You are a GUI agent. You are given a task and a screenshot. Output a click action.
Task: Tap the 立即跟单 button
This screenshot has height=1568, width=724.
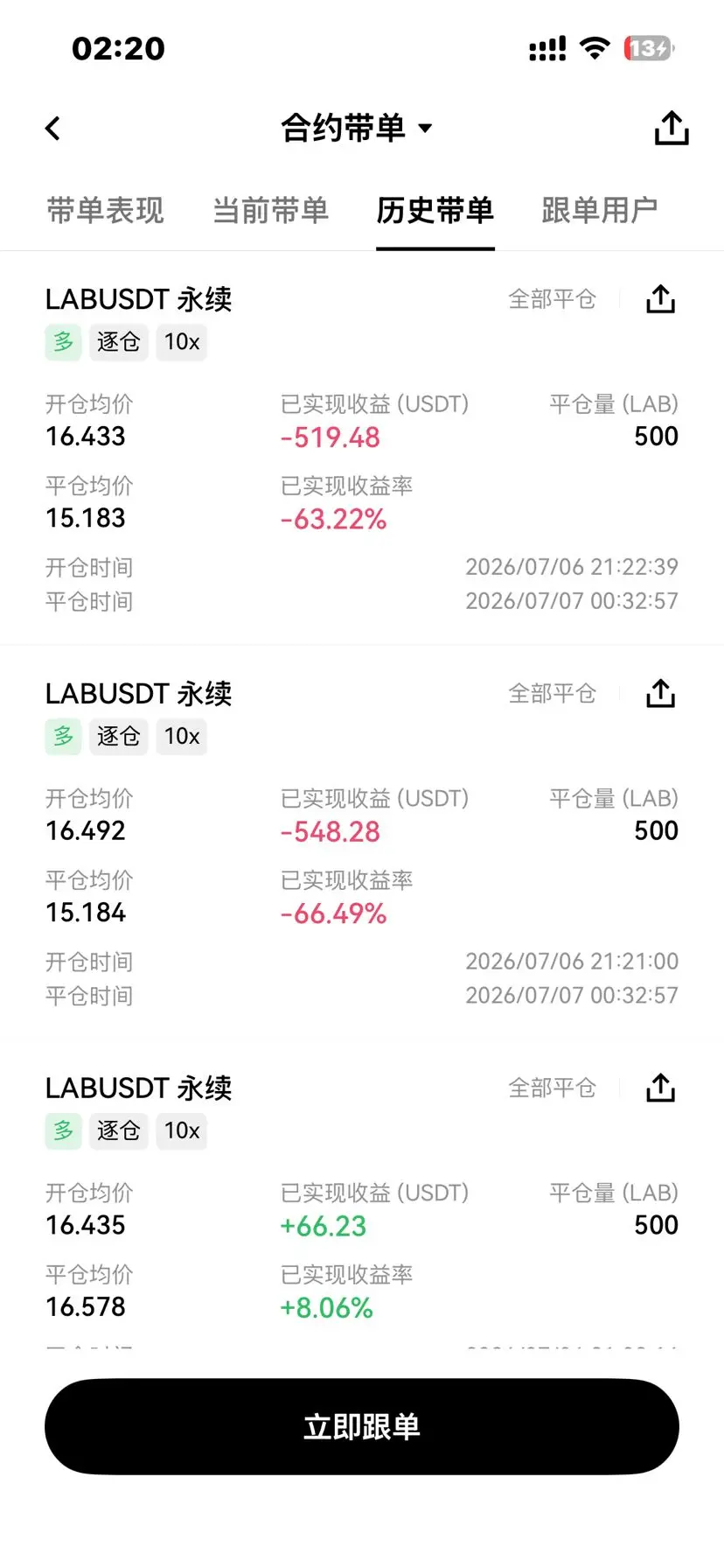[362, 1427]
